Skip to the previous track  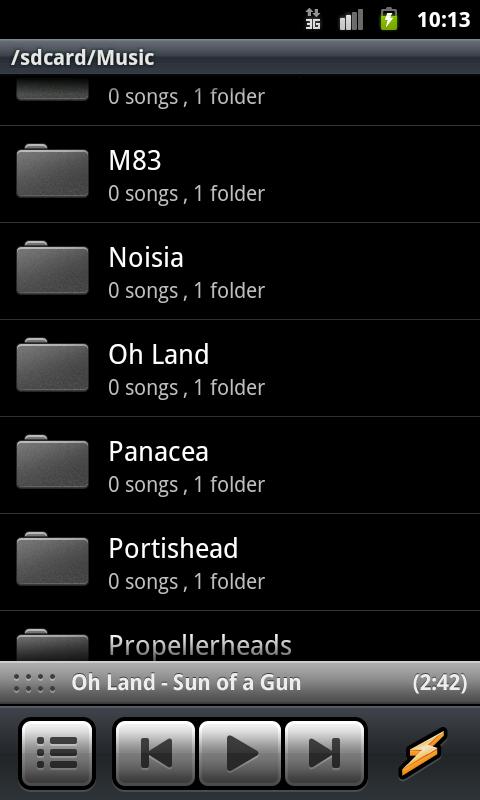pos(156,753)
